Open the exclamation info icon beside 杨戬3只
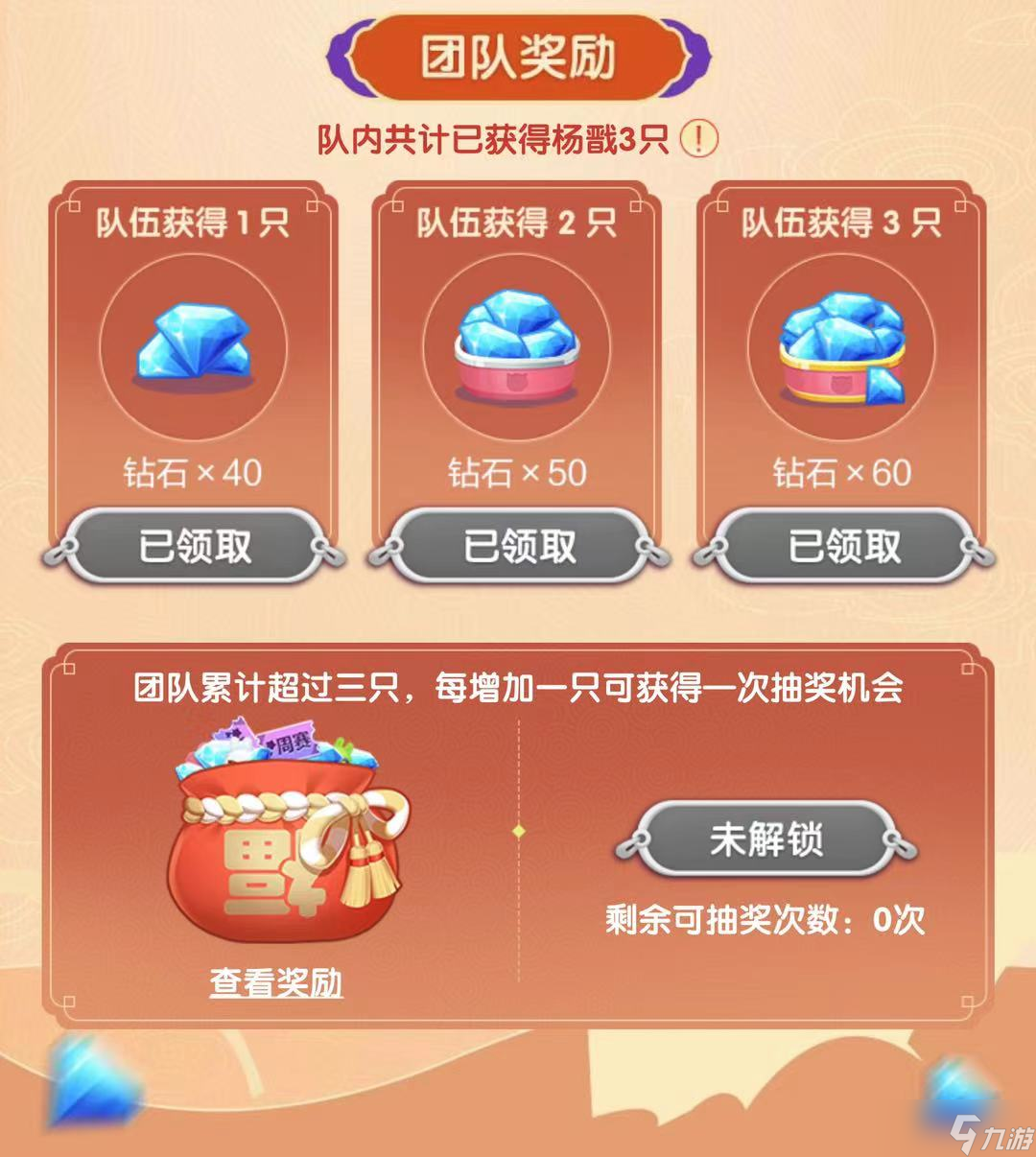1036x1157 pixels. coord(699,140)
